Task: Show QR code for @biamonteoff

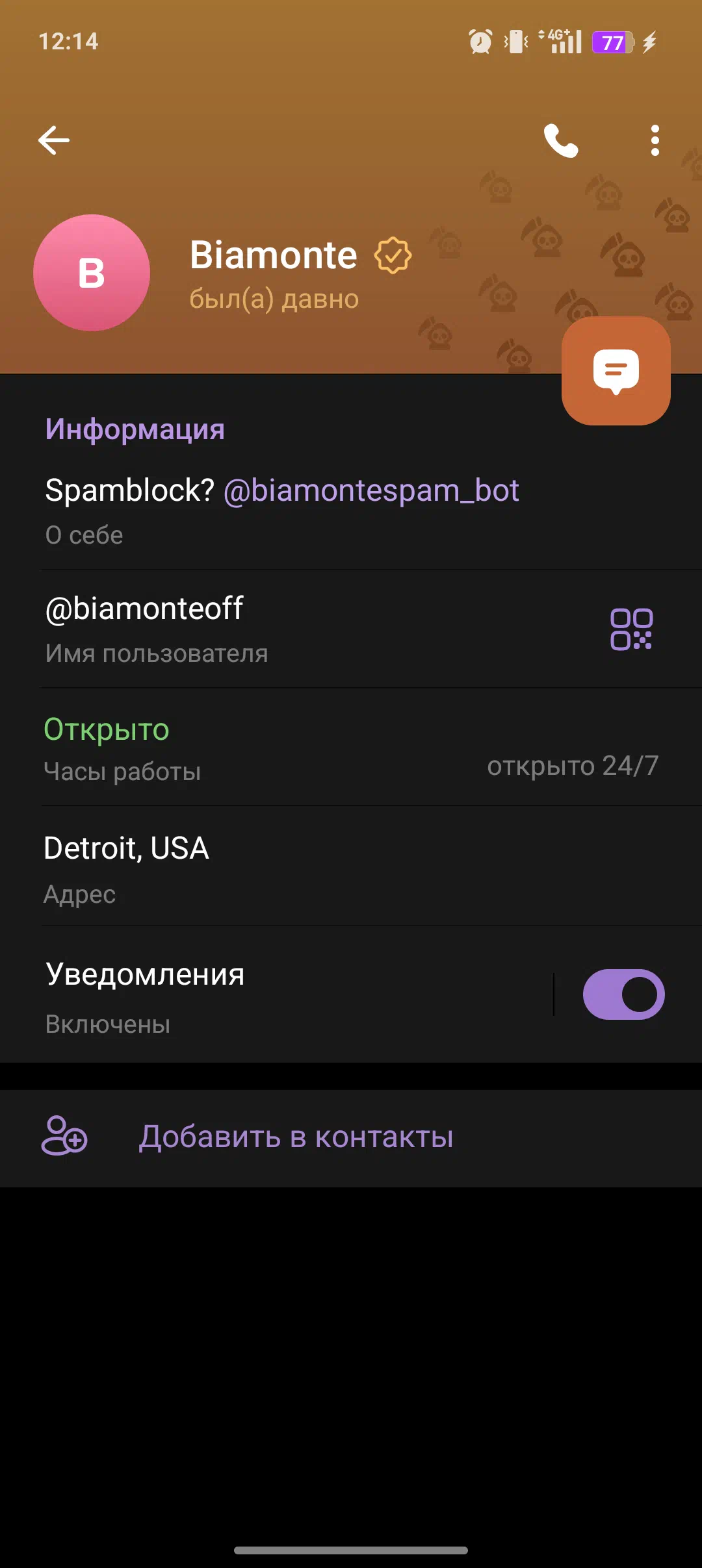Action: (x=631, y=629)
